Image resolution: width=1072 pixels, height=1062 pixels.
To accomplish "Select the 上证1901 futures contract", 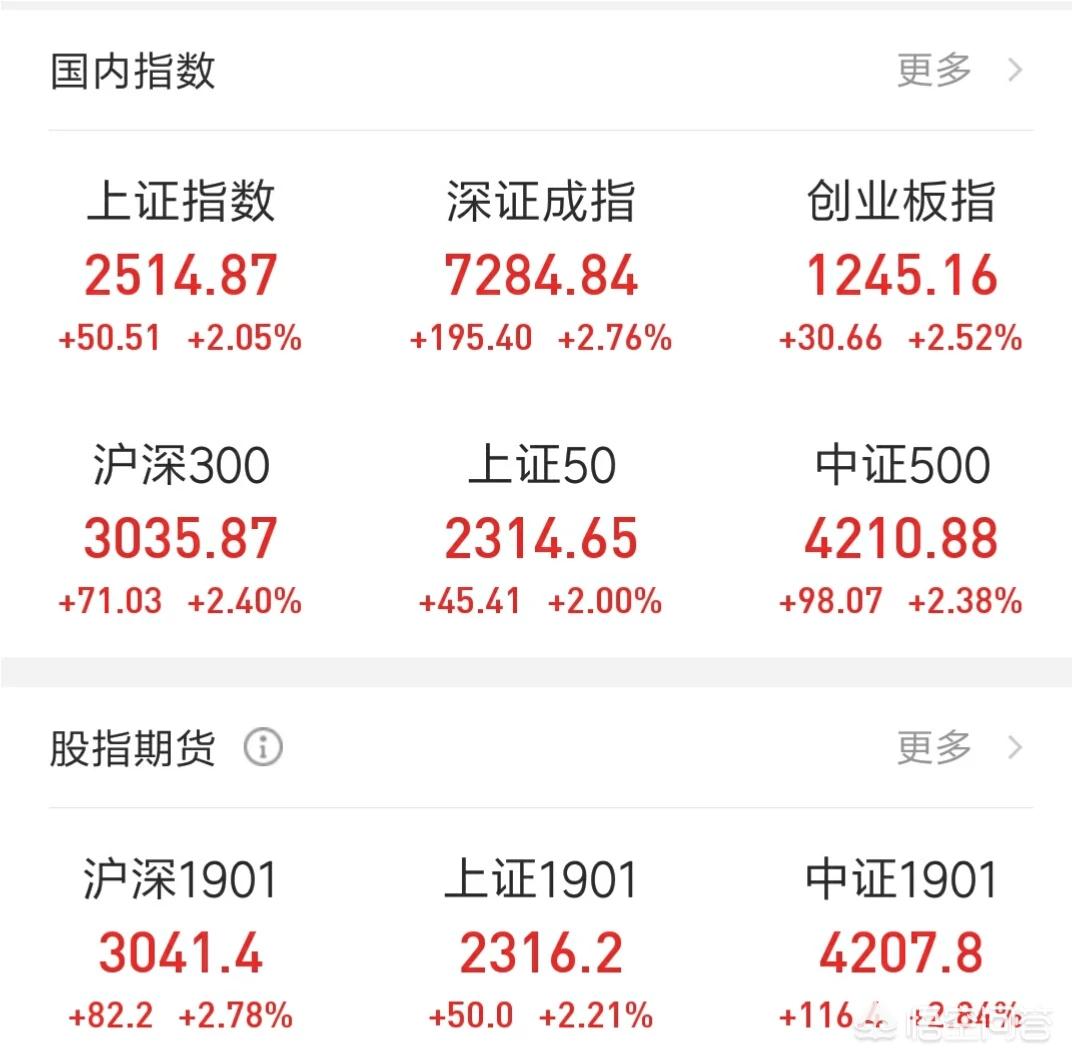I will pos(541,944).
